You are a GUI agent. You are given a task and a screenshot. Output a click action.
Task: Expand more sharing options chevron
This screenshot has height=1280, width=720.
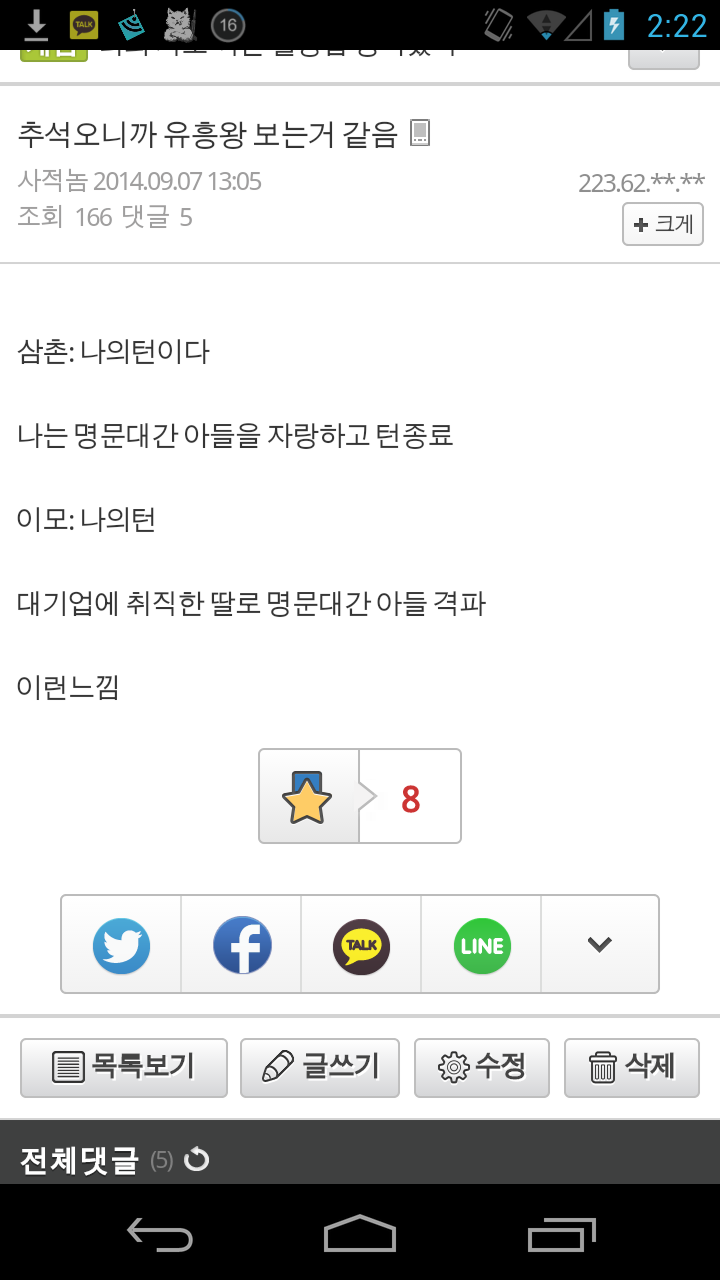600,944
